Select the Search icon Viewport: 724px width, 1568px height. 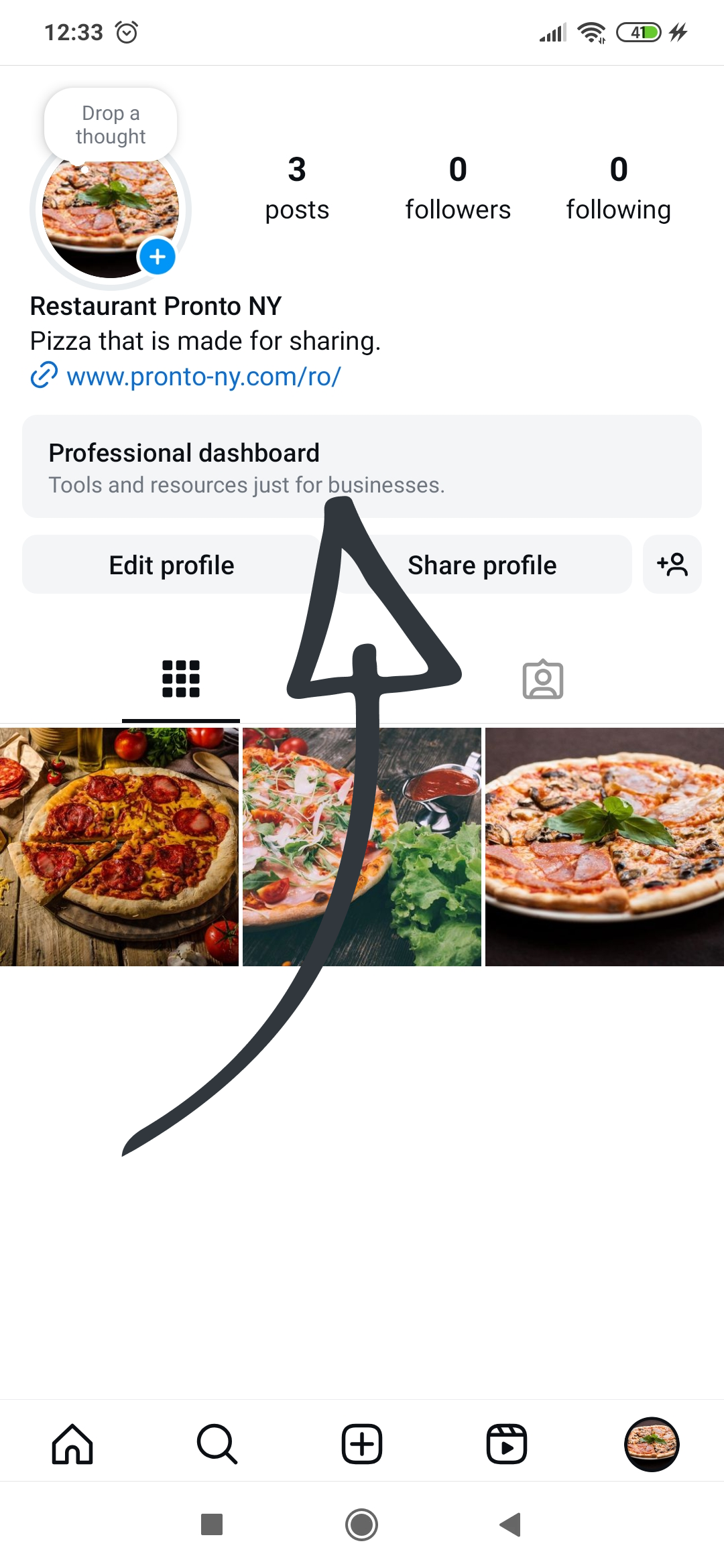(217, 1444)
